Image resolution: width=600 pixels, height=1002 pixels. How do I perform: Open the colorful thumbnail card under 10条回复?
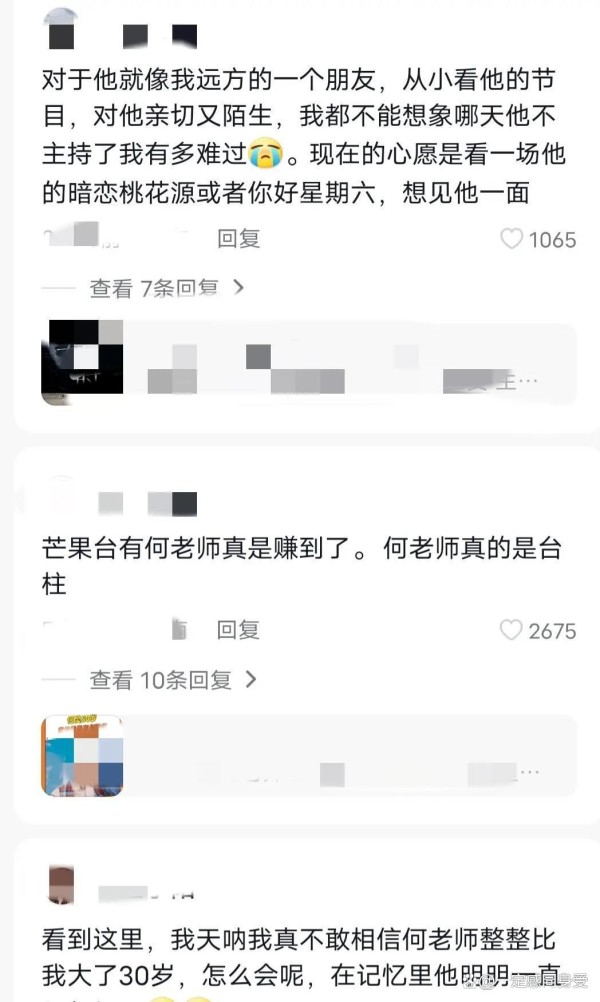coord(309,756)
